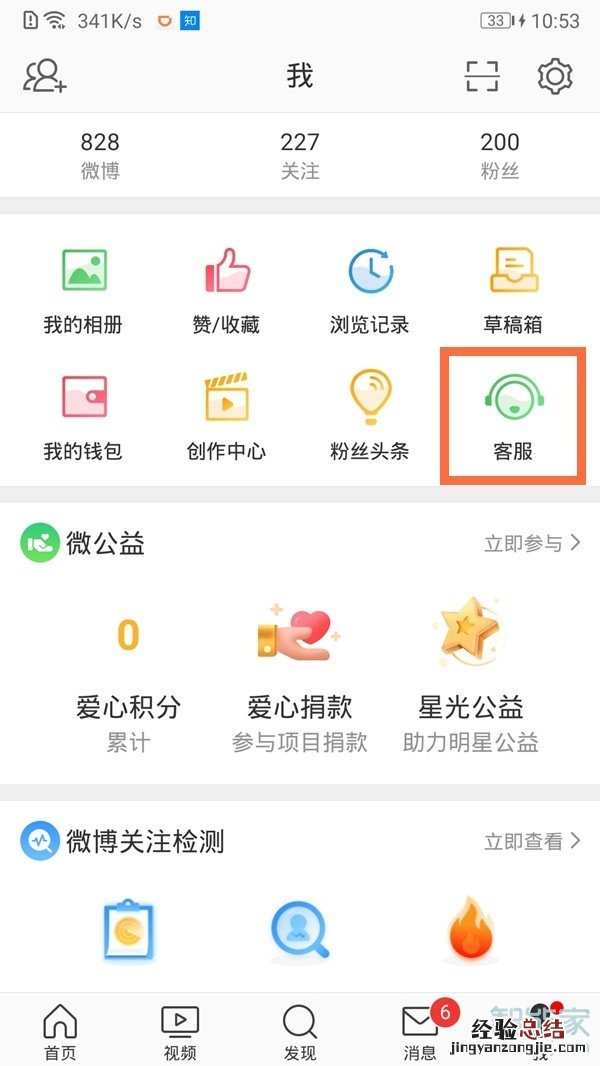Tap 立即参与 for 微公益

532,544
